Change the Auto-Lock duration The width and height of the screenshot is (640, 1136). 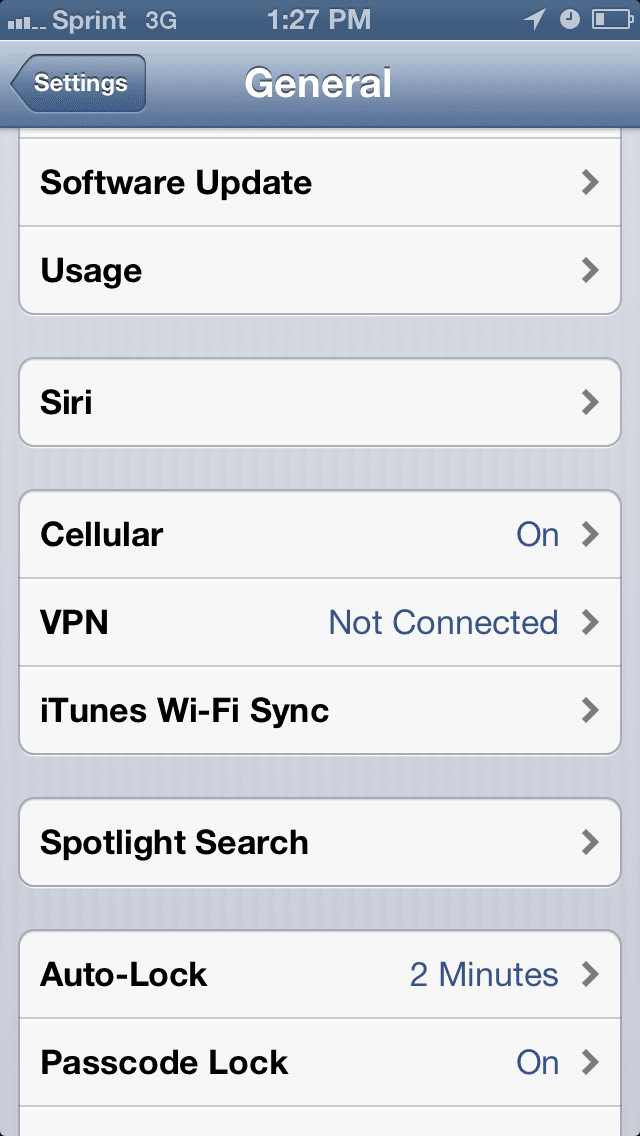click(x=320, y=975)
